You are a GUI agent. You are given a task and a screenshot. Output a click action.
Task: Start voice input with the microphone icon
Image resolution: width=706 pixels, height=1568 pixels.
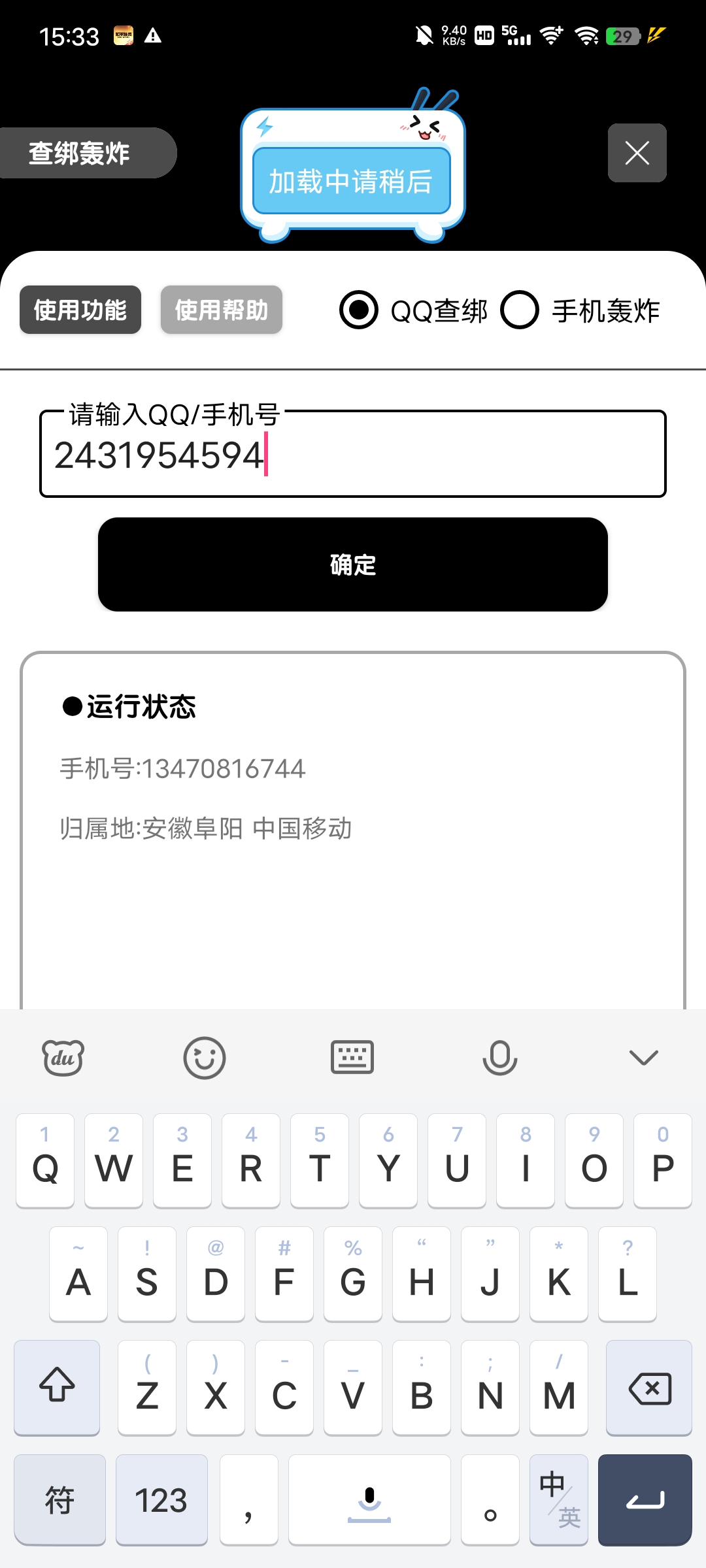click(500, 1058)
